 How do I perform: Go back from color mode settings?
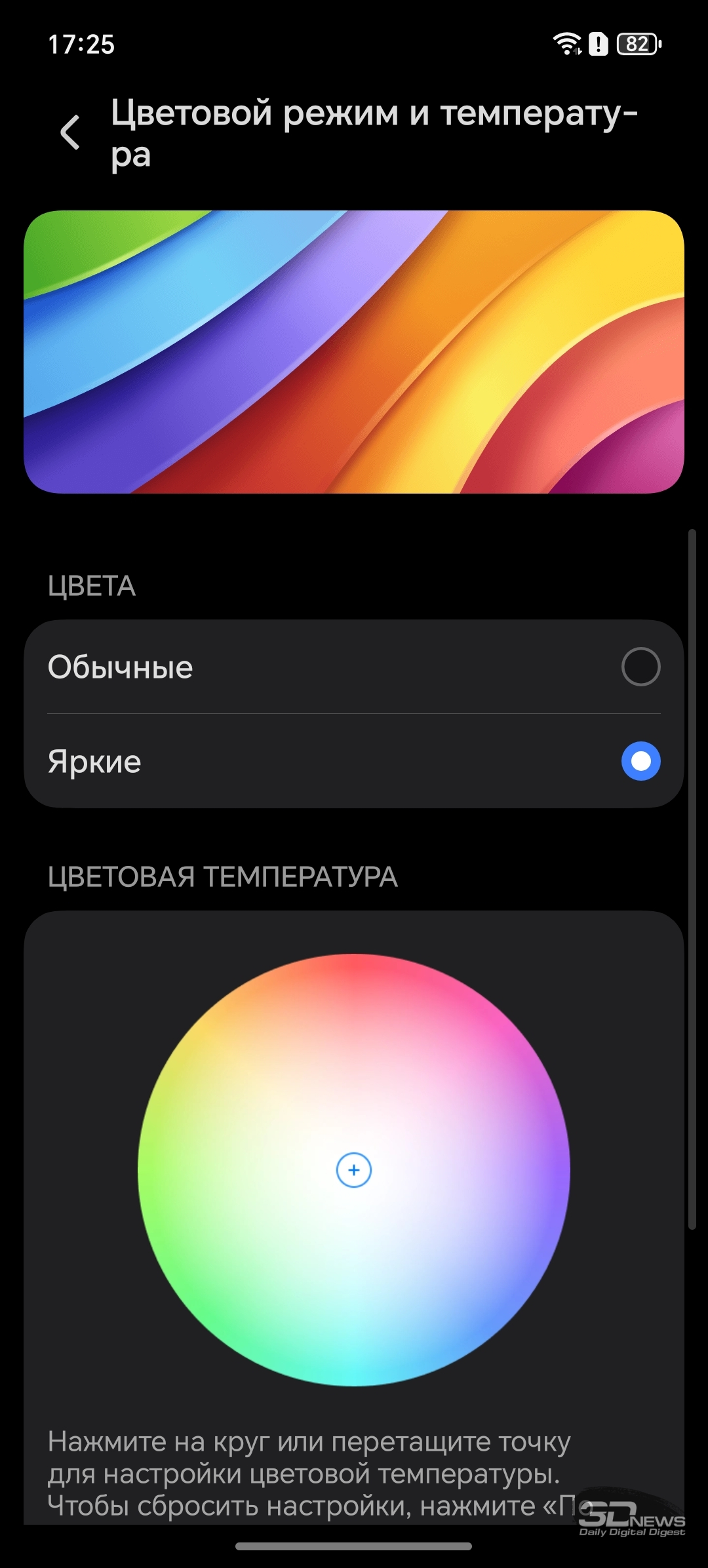(70, 132)
